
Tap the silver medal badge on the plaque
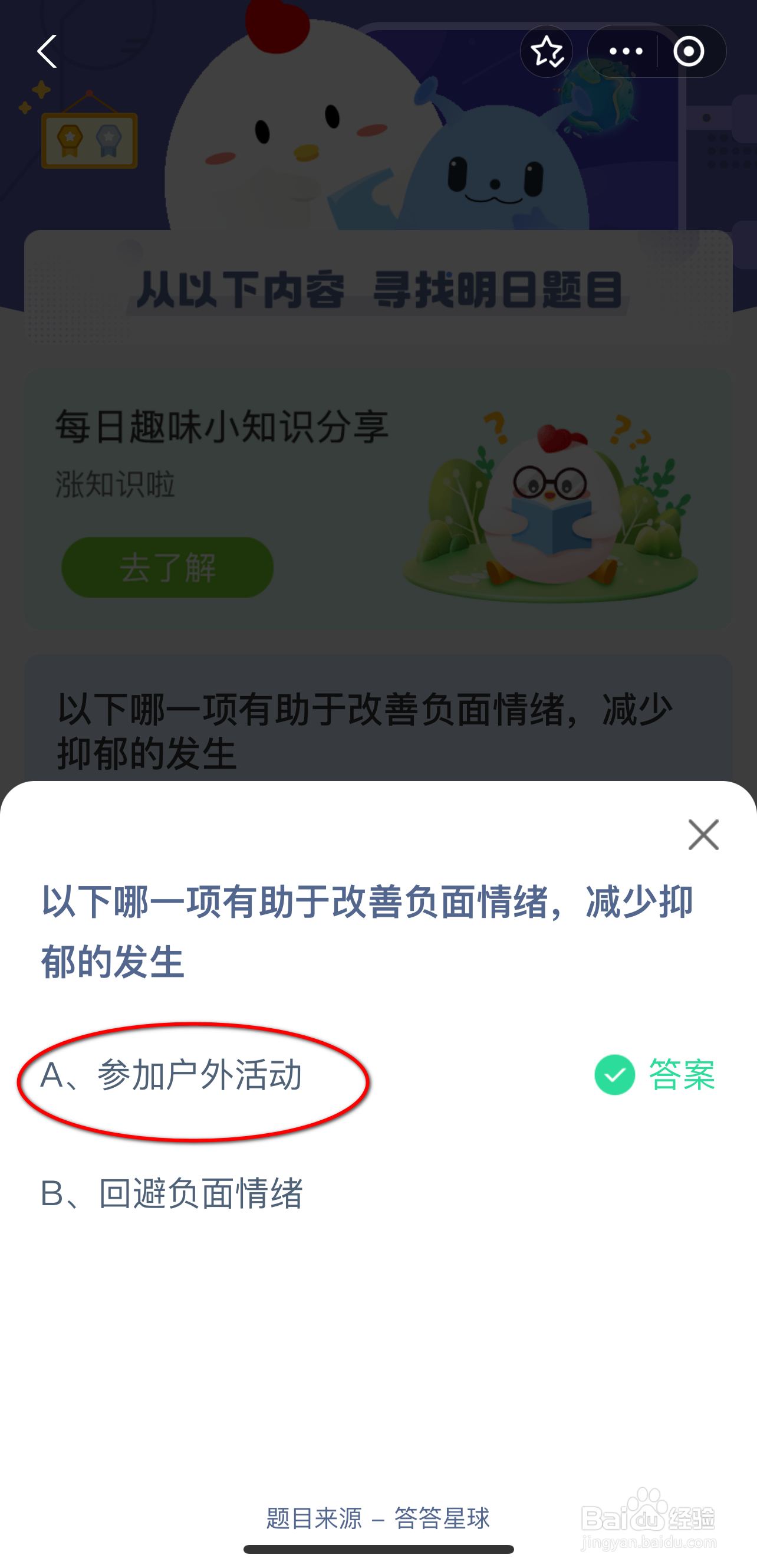click(108, 137)
